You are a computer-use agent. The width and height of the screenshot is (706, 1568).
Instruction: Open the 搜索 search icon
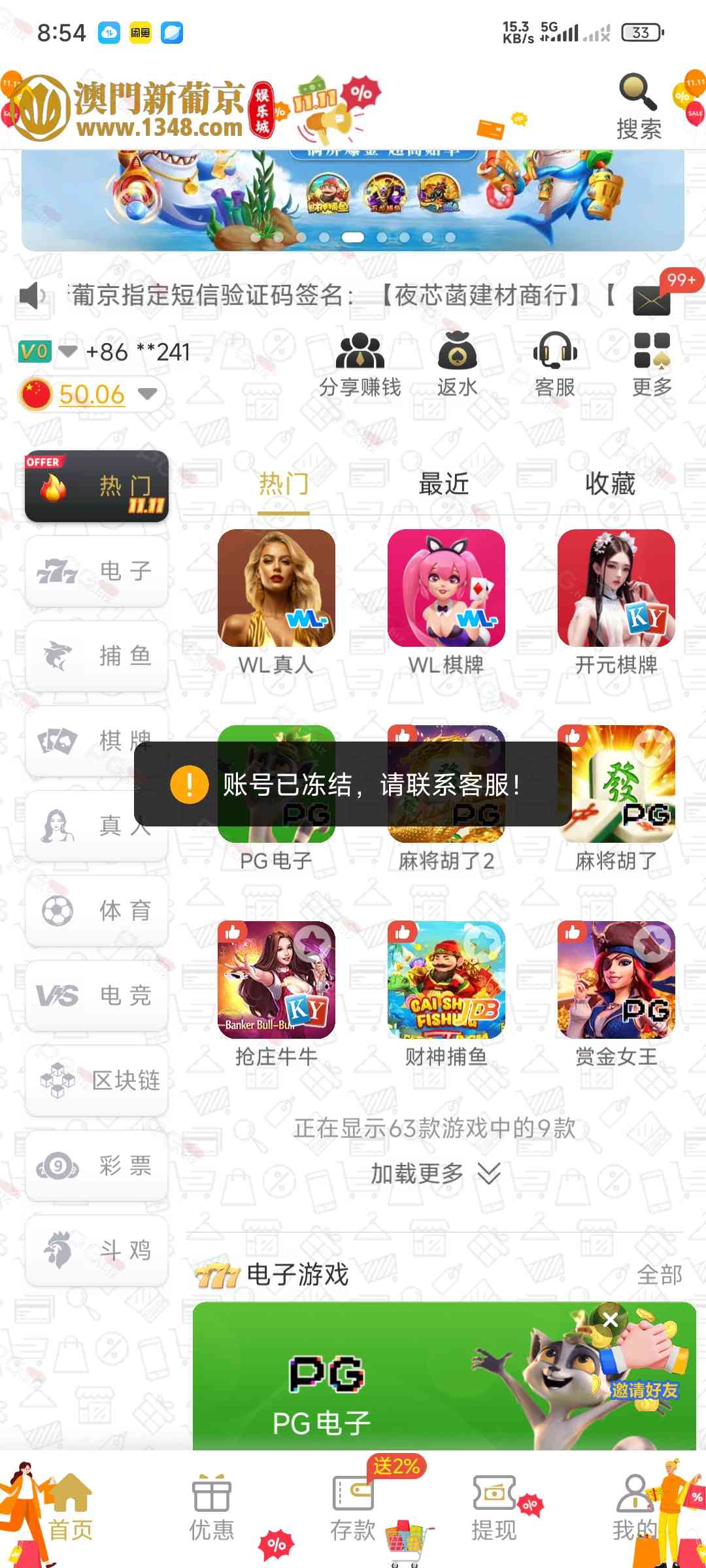pos(638,106)
